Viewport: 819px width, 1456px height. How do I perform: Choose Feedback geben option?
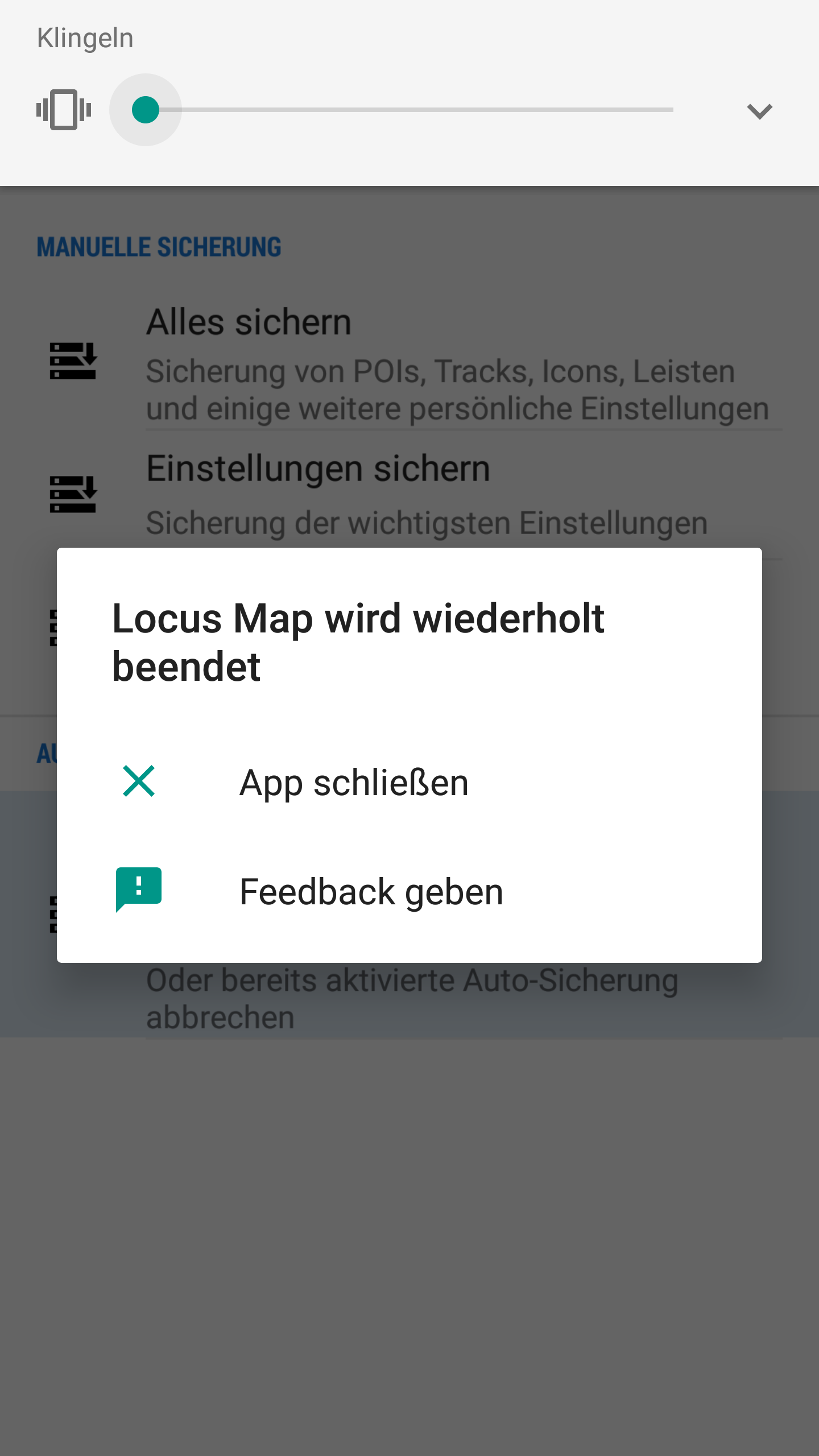[x=370, y=891]
